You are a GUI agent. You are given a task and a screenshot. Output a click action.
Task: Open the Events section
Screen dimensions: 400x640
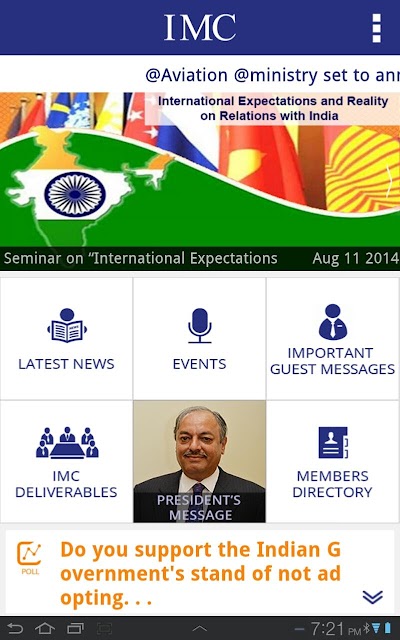coord(199,339)
